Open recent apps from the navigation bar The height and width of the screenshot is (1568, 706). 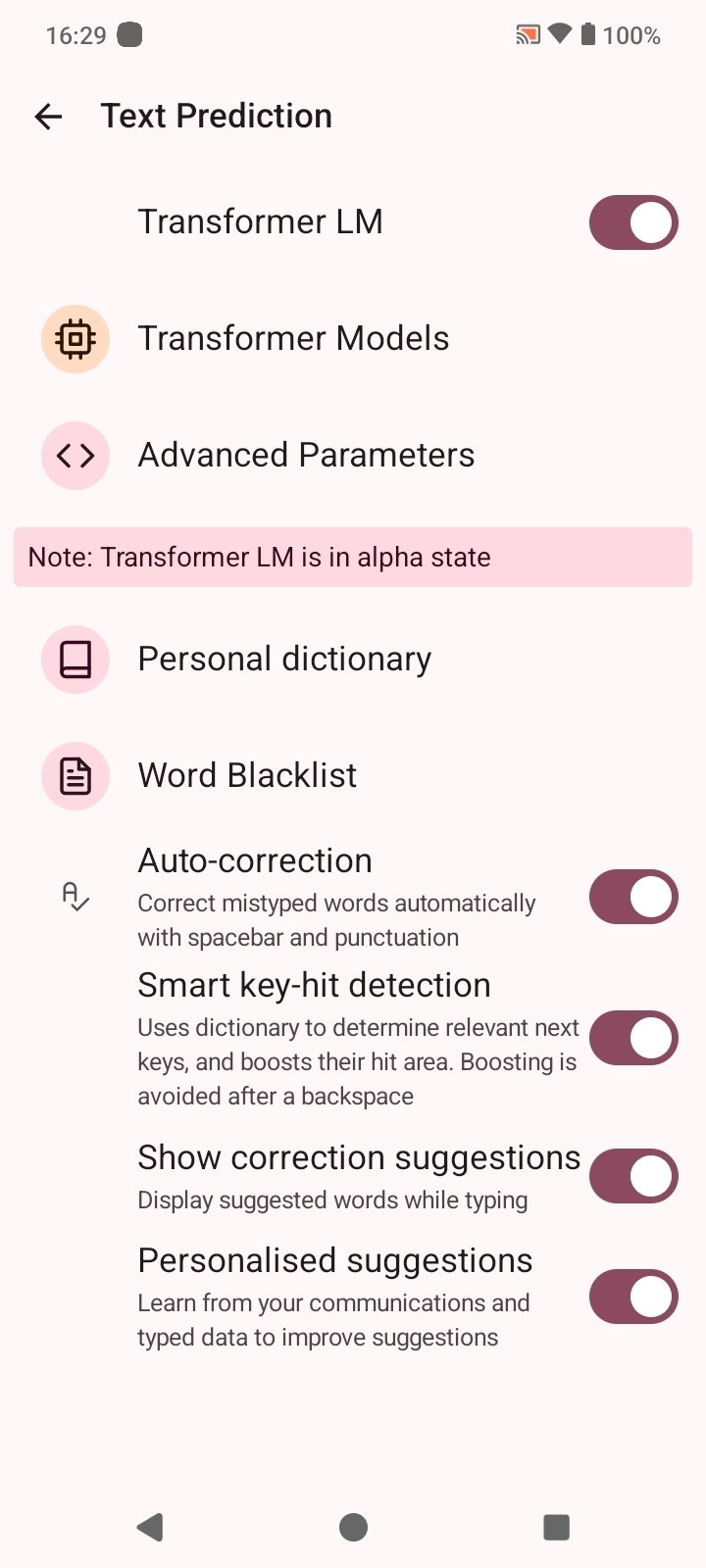click(x=556, y=1527)
